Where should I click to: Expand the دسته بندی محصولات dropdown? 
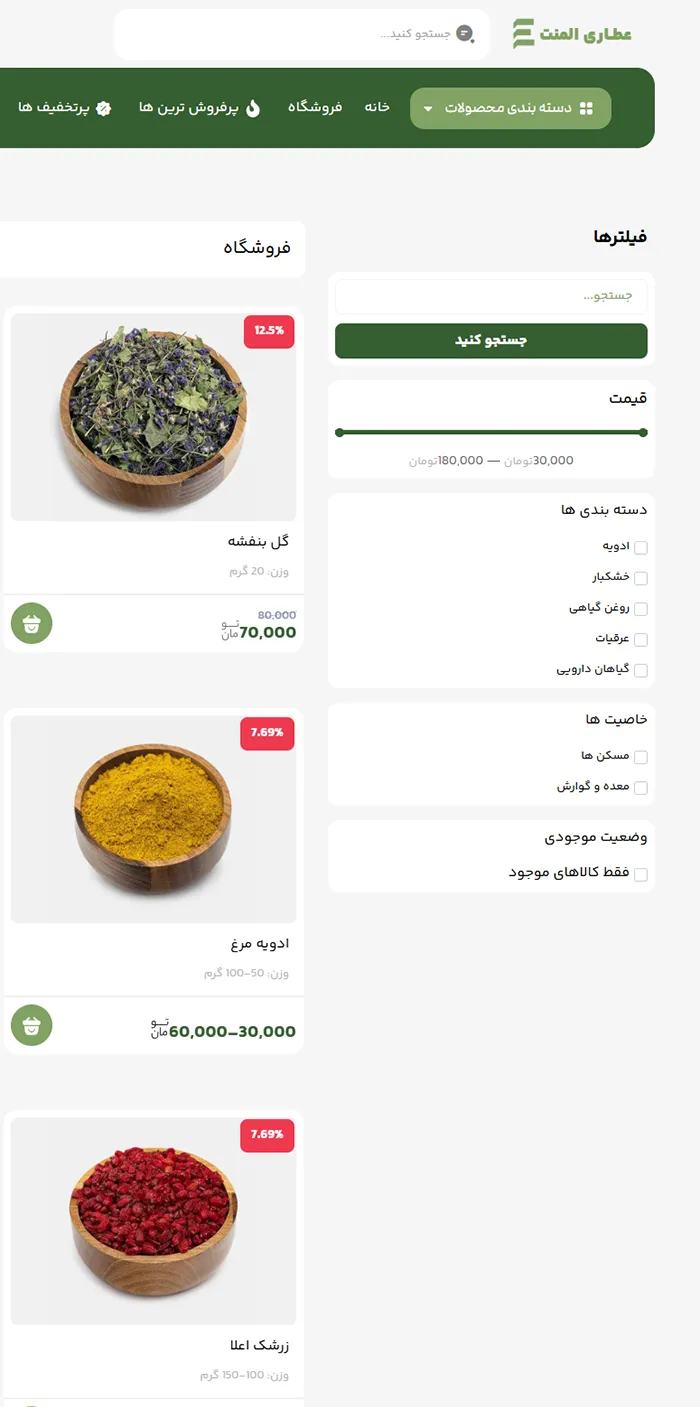[x=510, y=108]
